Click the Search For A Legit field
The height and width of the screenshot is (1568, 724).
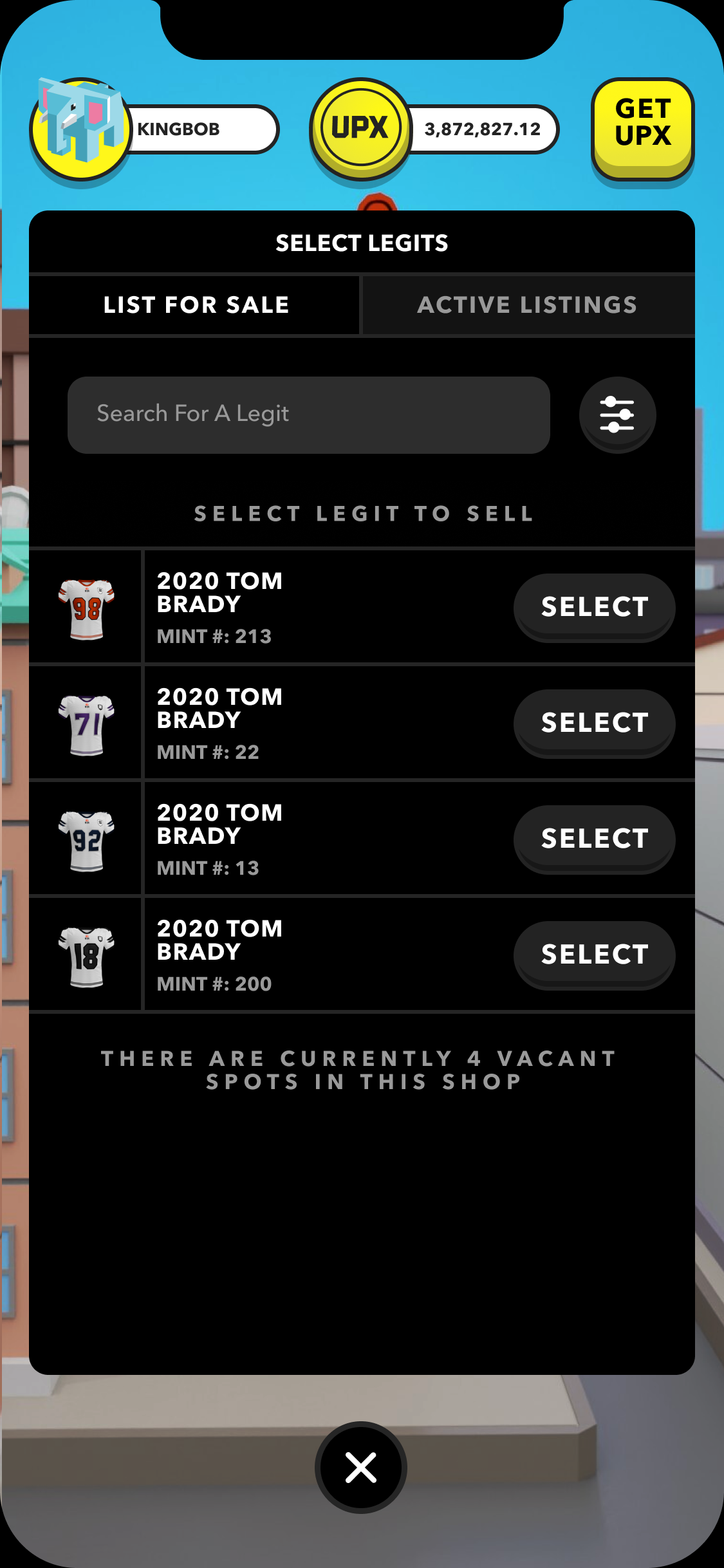309,414
